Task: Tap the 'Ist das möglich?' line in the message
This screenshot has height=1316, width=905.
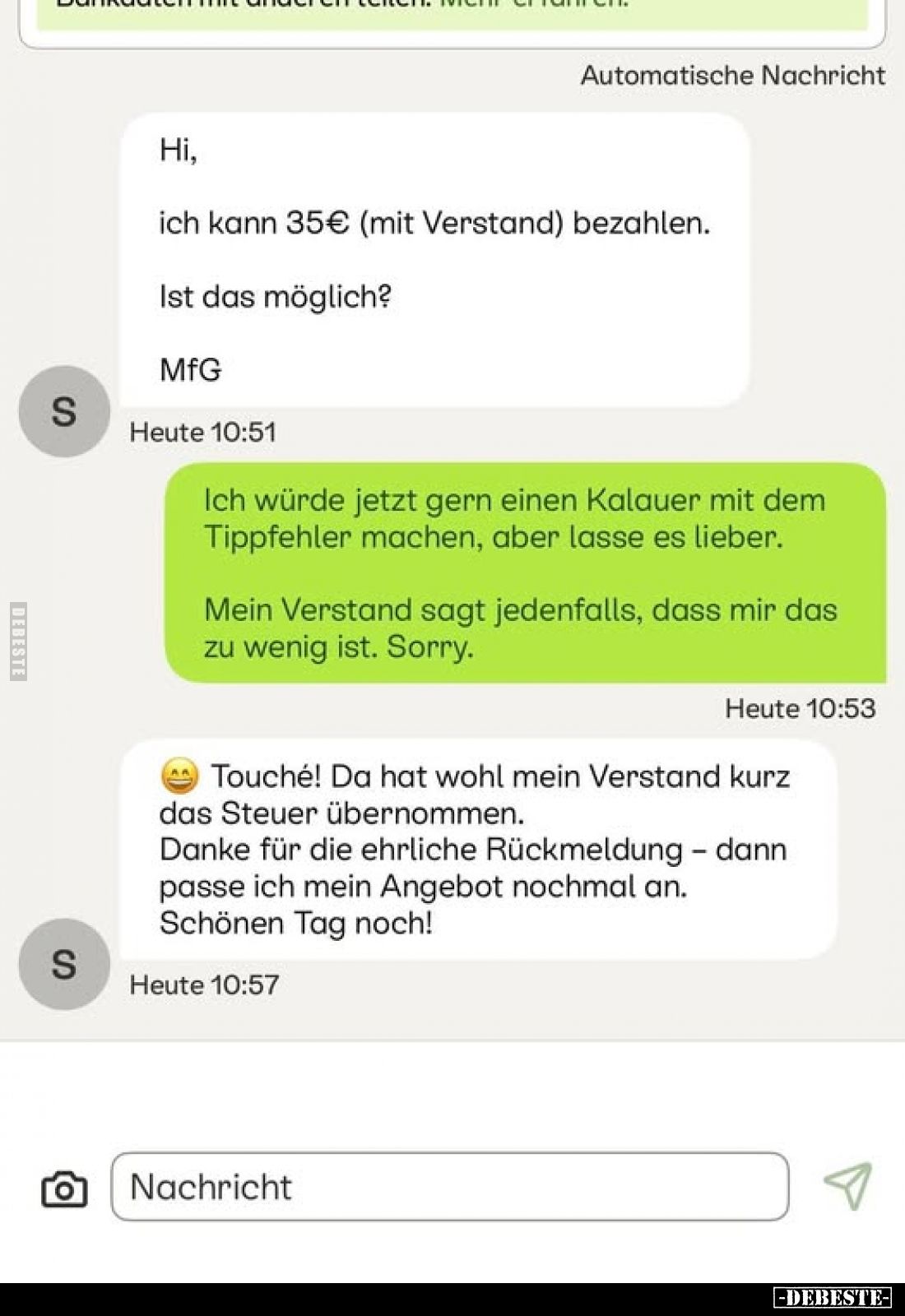Action: pyautogui.click(x=274, y=294)
